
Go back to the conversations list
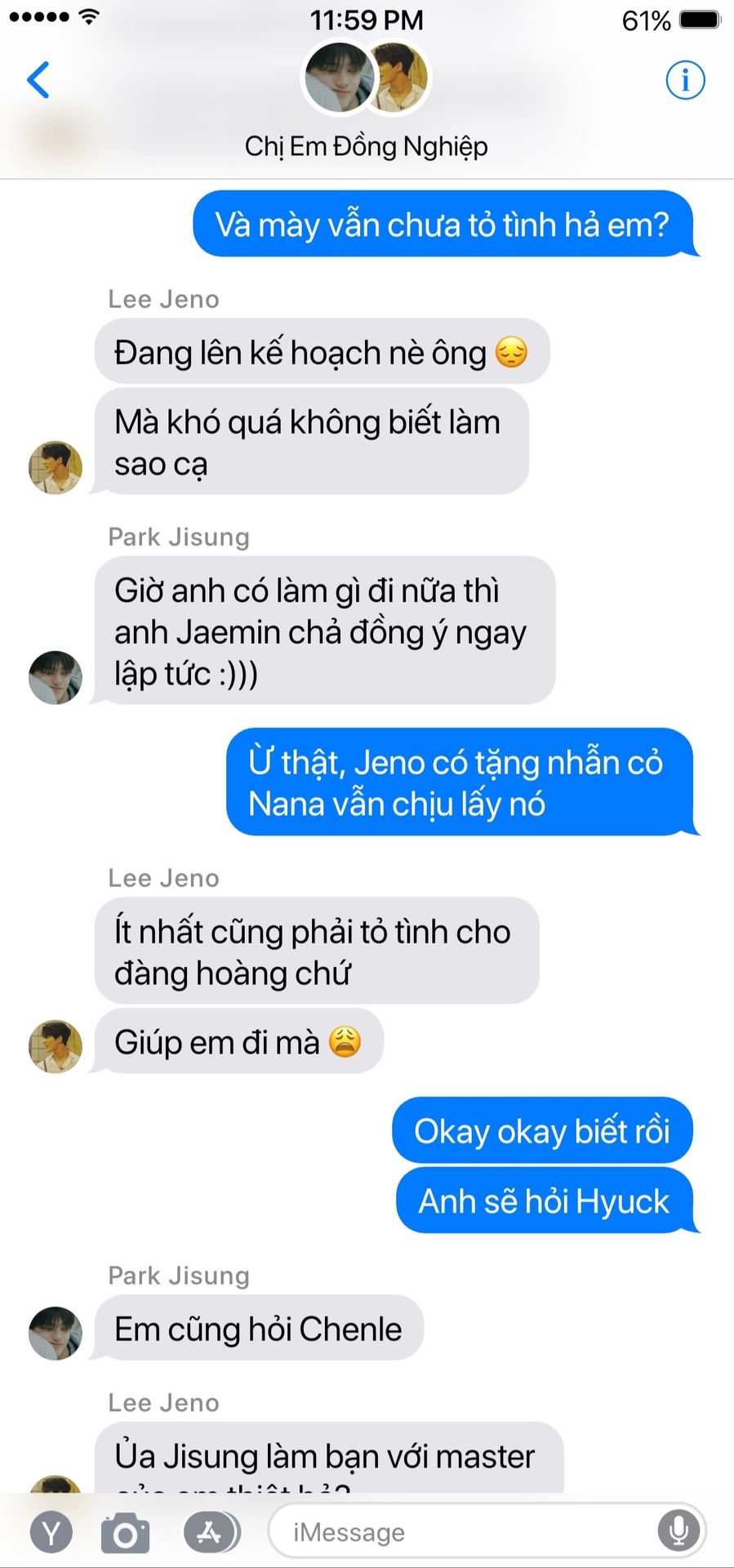38,80
